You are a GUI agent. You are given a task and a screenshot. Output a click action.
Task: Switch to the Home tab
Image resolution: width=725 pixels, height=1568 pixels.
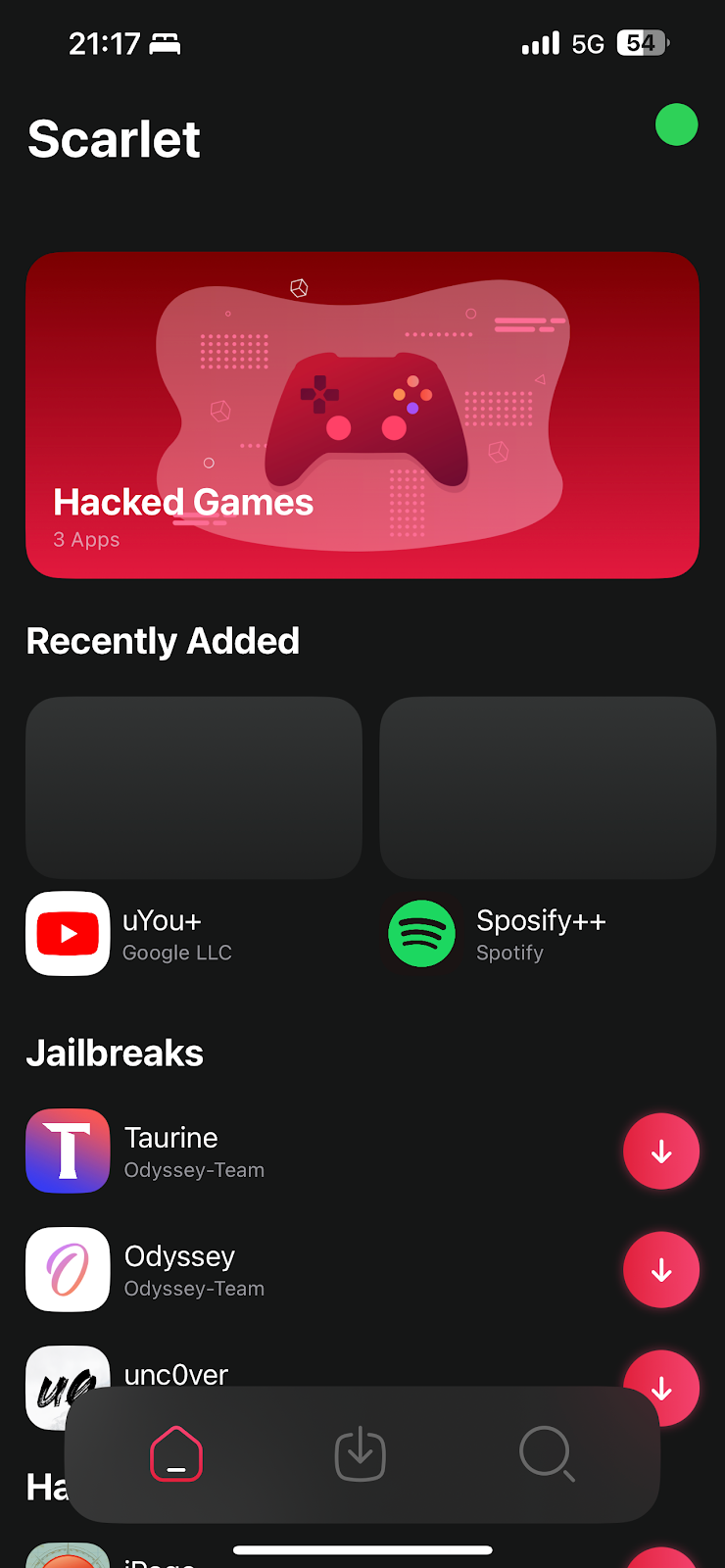(x=176, y=1453)
